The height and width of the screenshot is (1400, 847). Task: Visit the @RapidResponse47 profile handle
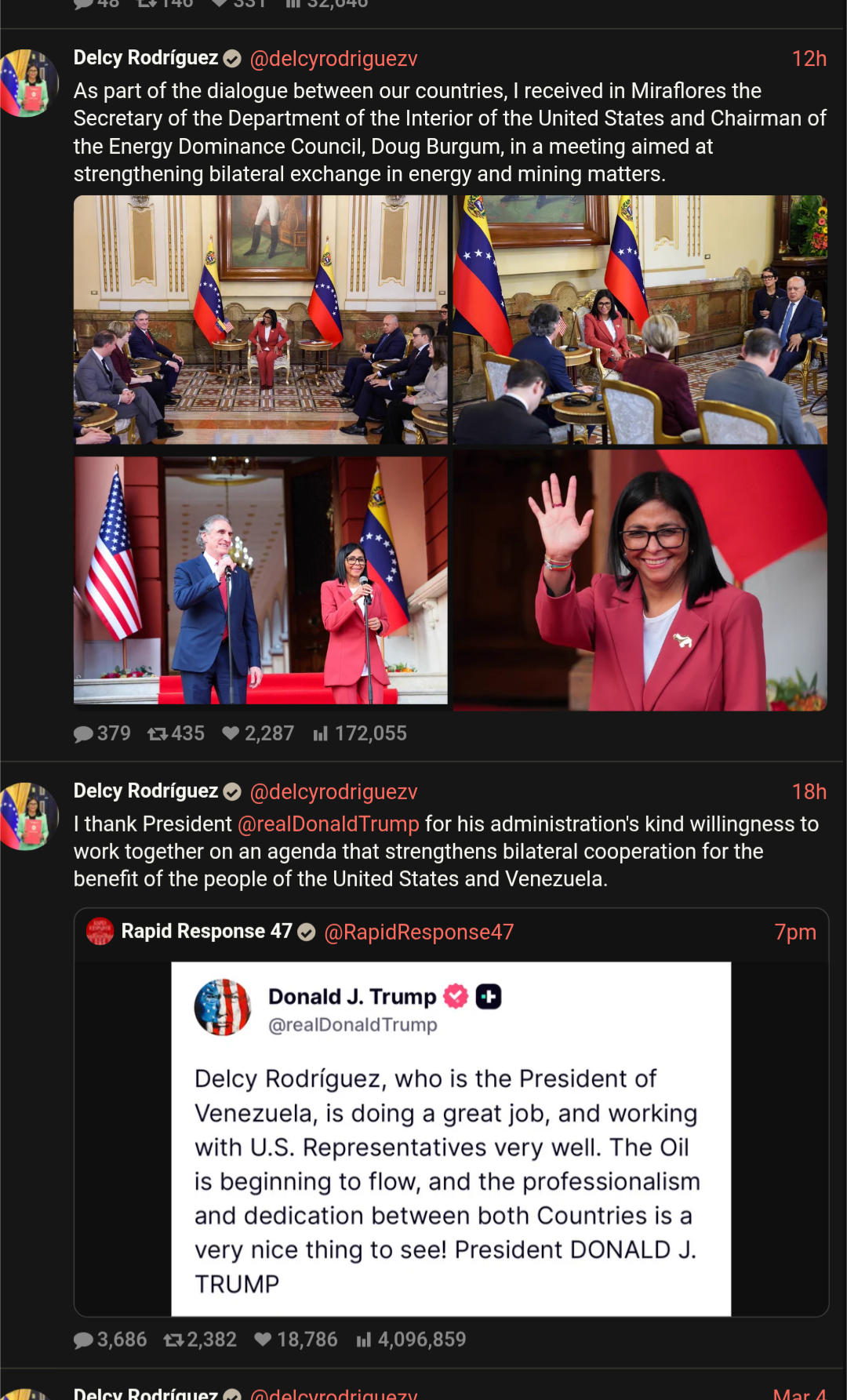(419, 932)
